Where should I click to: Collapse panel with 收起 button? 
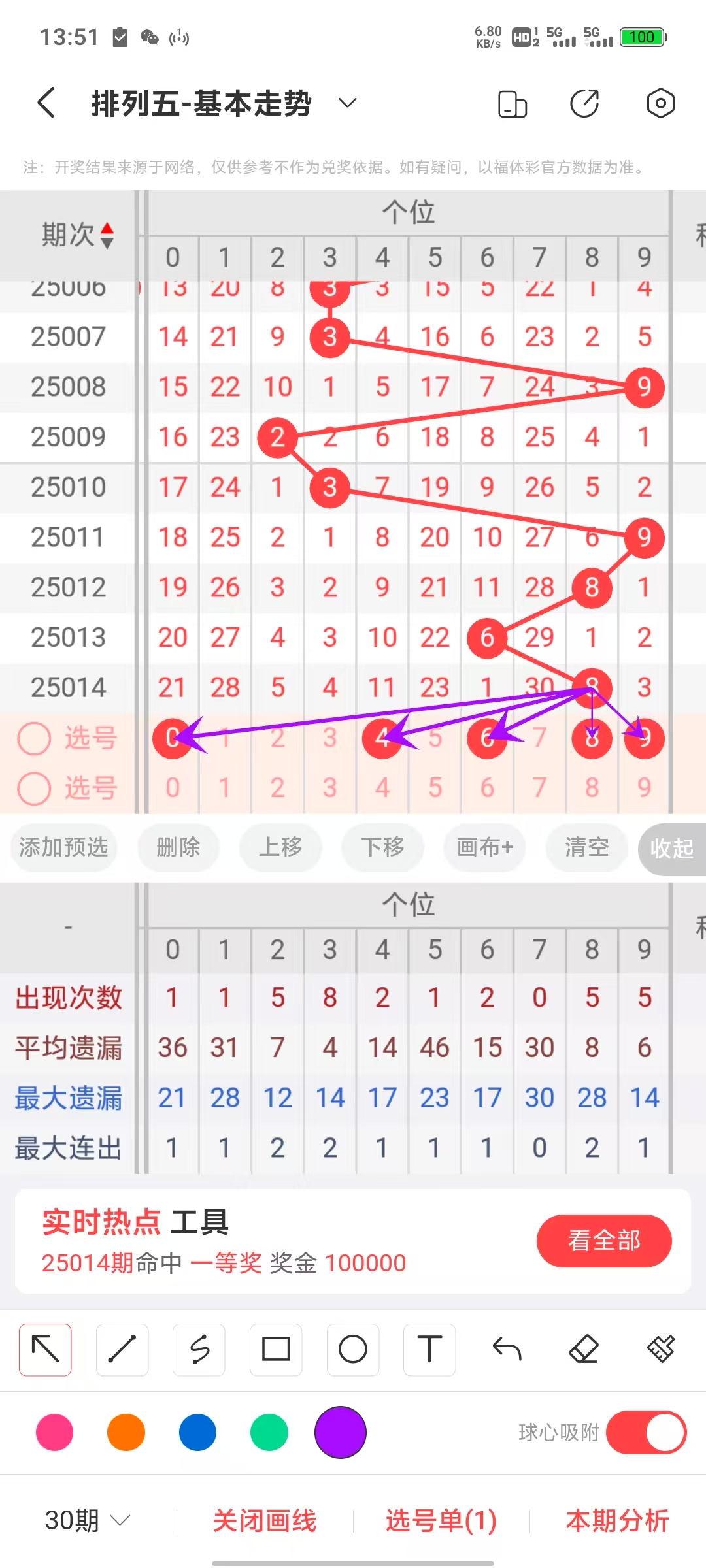(x=672, y=849)
